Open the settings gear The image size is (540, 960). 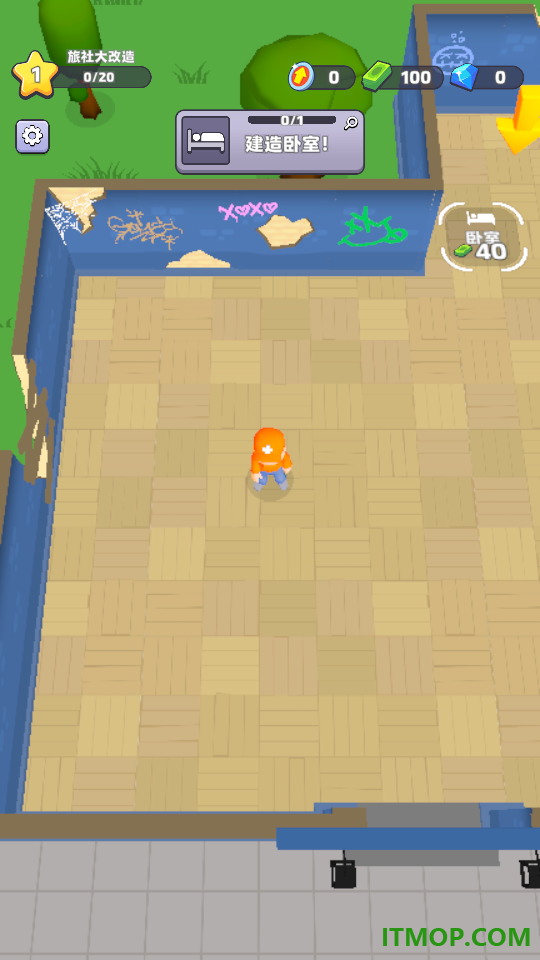point(32,136)
